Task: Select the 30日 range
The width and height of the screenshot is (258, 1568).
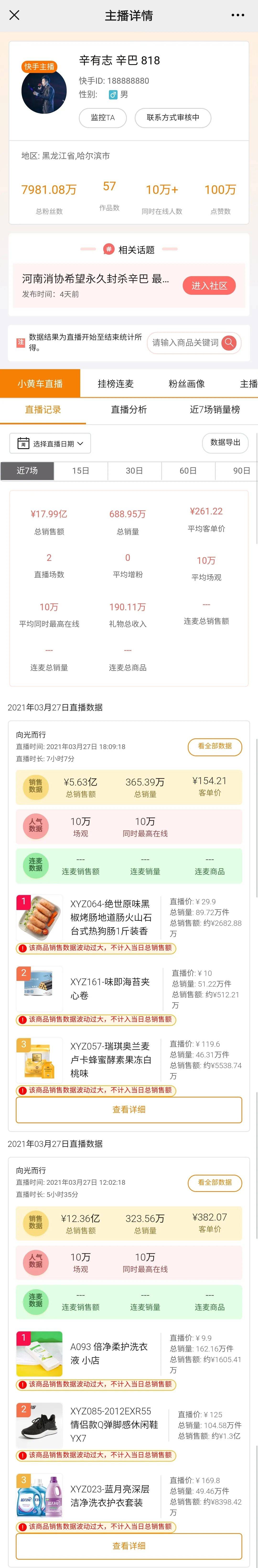Action: 134,471
